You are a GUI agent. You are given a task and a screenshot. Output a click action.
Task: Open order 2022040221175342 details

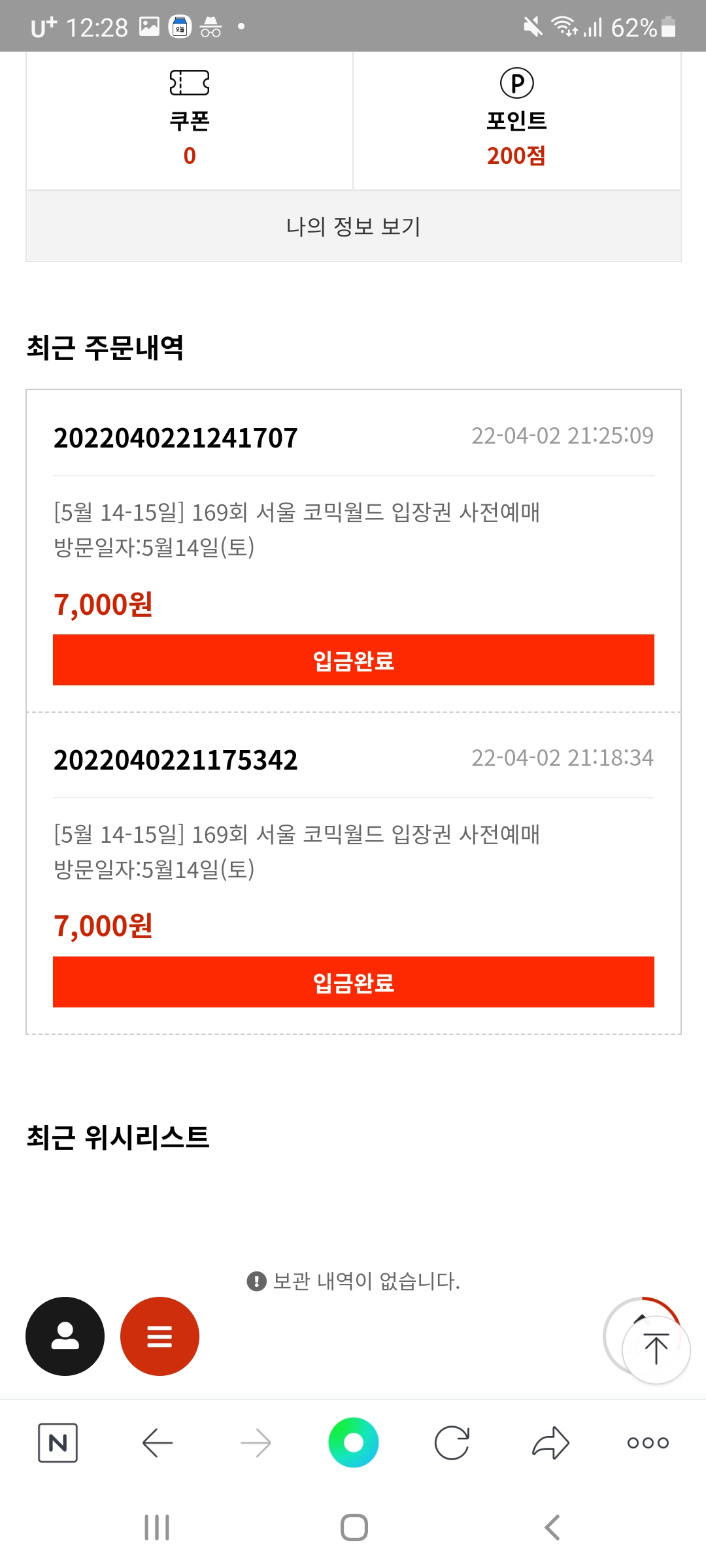175,760
